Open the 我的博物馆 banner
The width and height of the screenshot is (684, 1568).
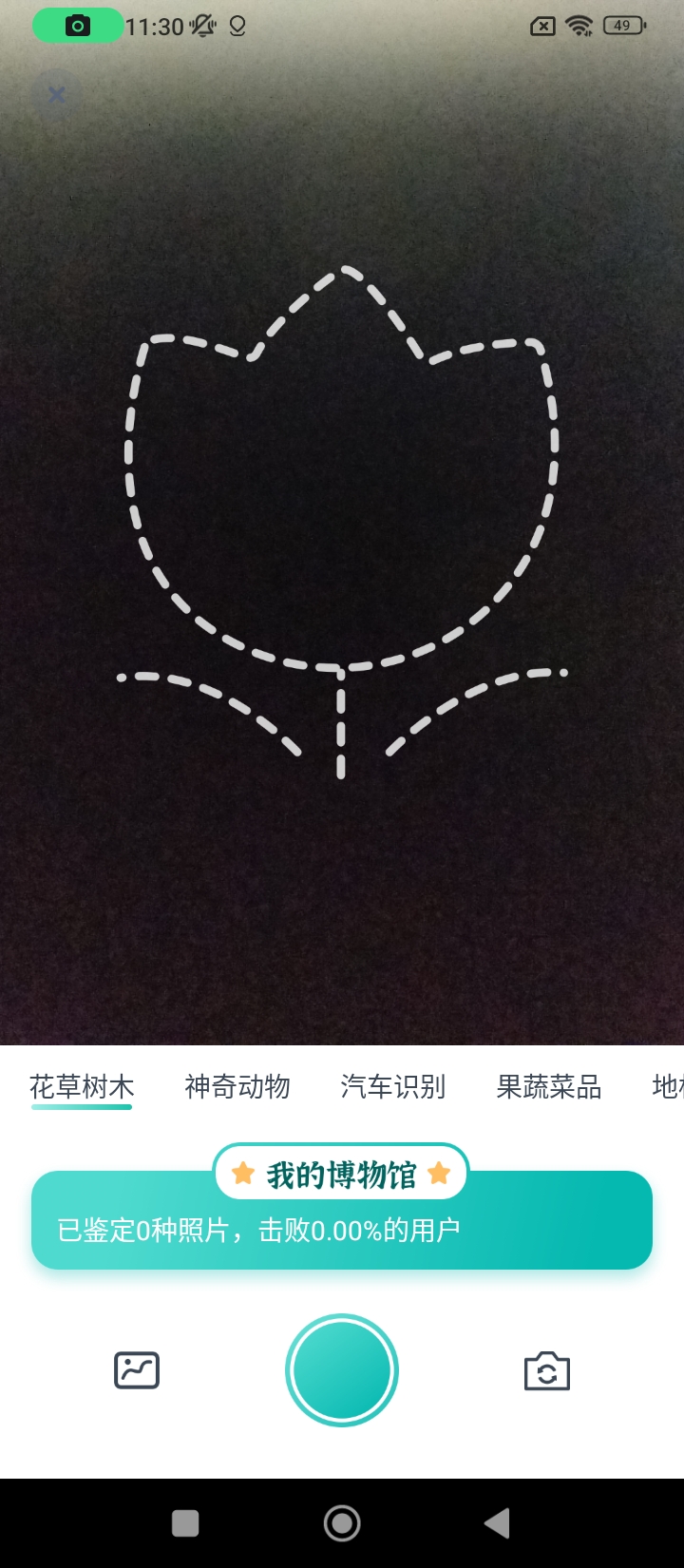[342, 1221]
